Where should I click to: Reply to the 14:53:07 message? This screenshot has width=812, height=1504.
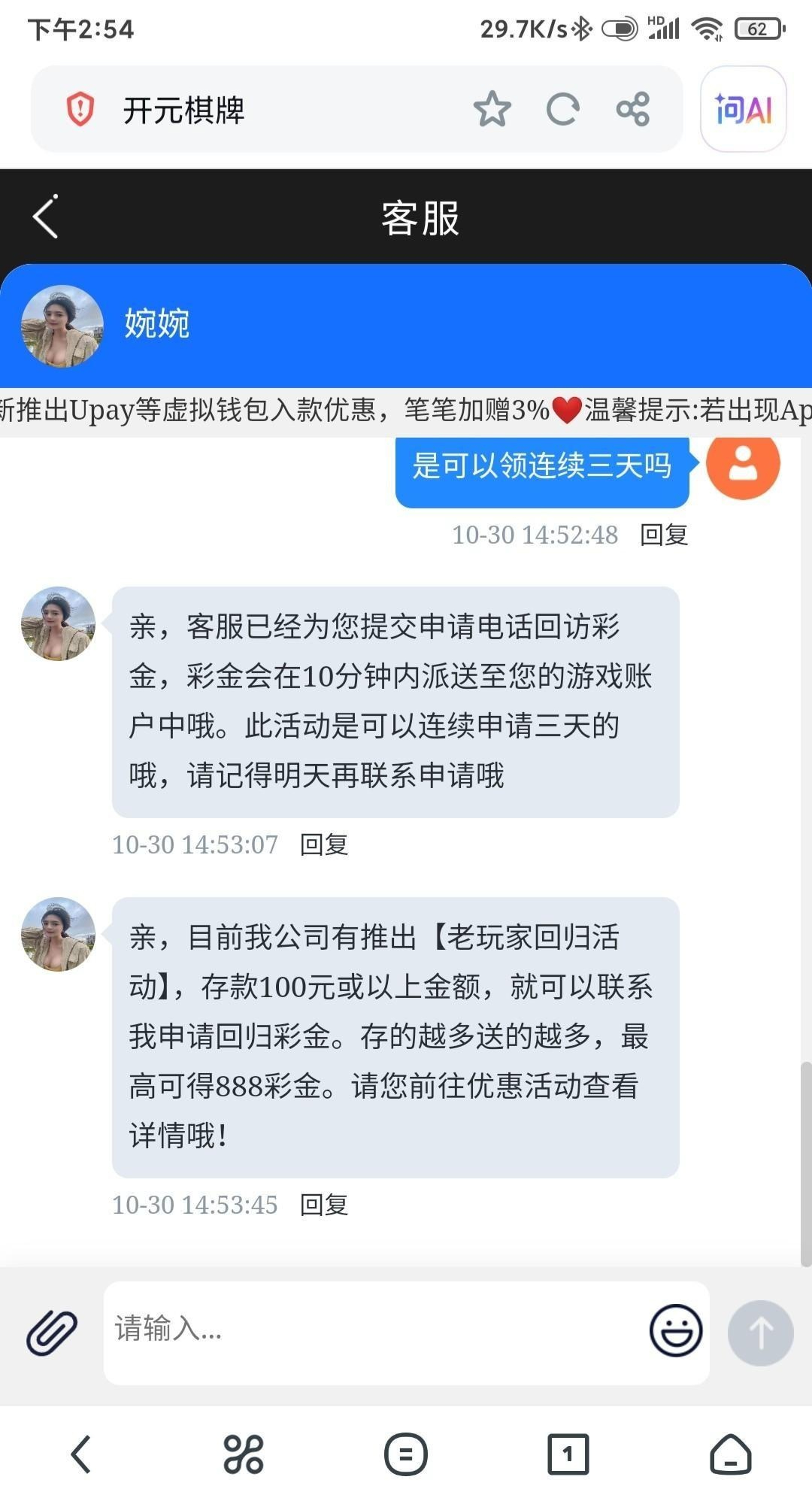tap(324, 844)
